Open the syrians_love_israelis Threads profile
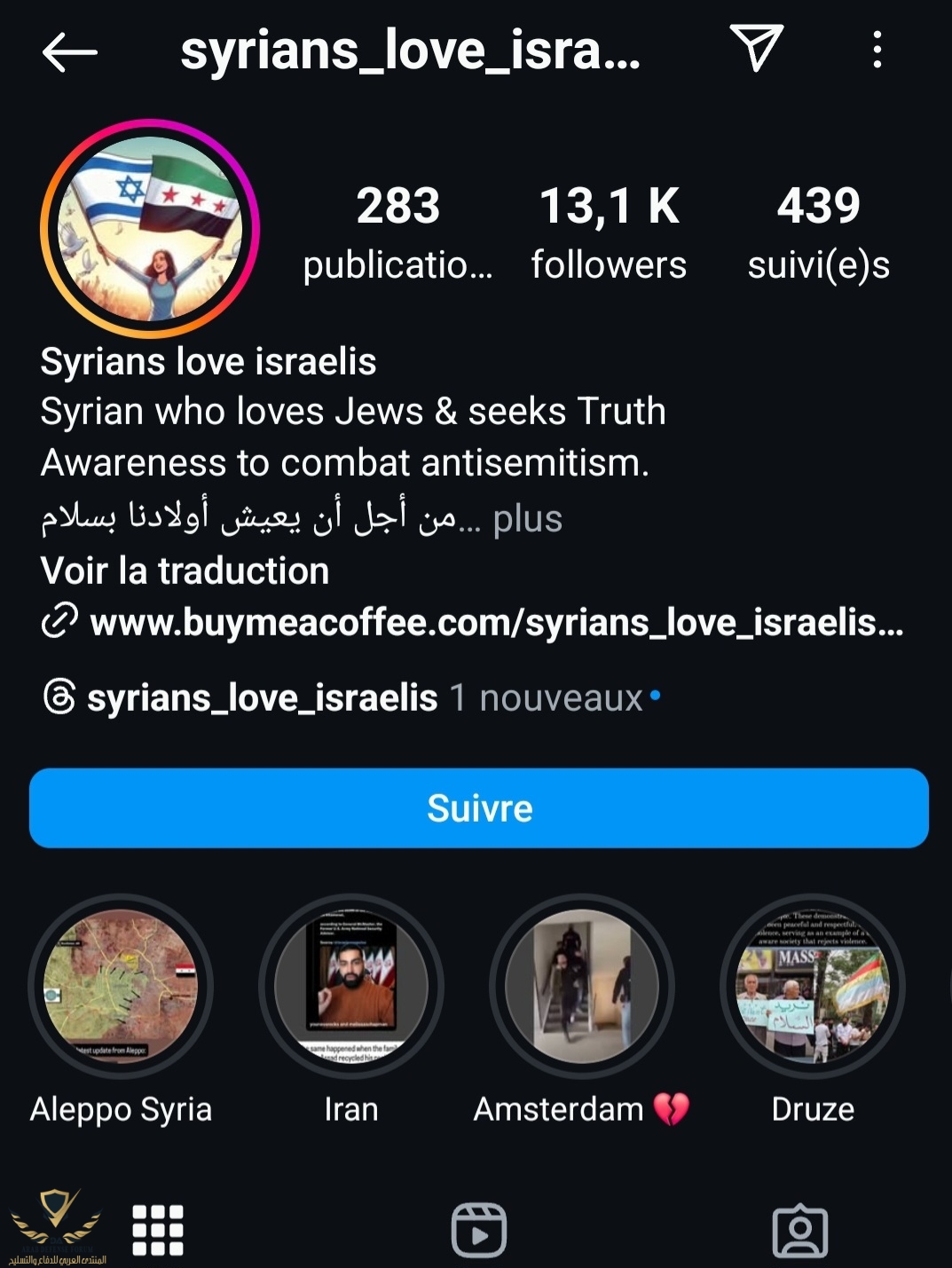 pyautogui.click(x=262, y=697)
